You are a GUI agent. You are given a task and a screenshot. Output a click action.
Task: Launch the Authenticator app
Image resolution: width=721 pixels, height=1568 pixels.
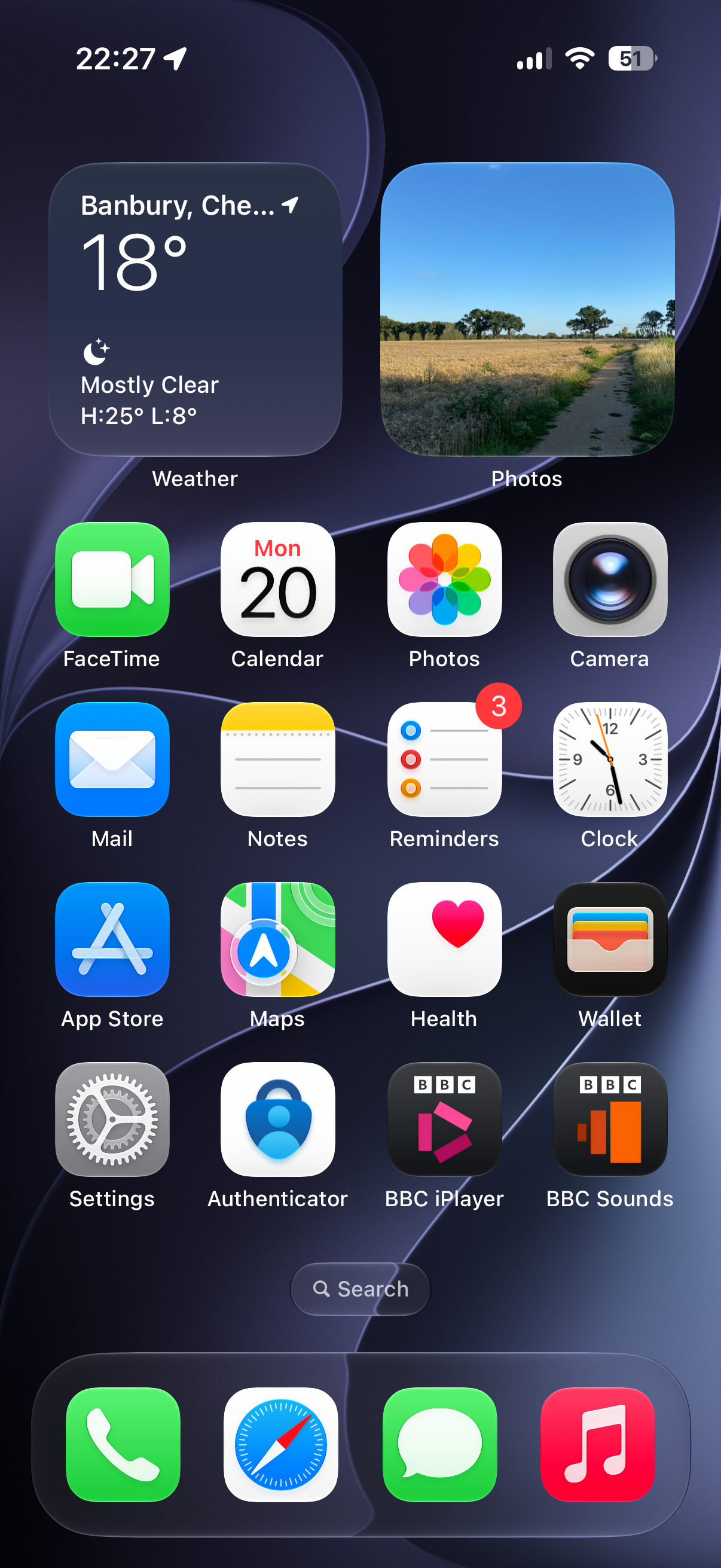(x=277, y=1119)
